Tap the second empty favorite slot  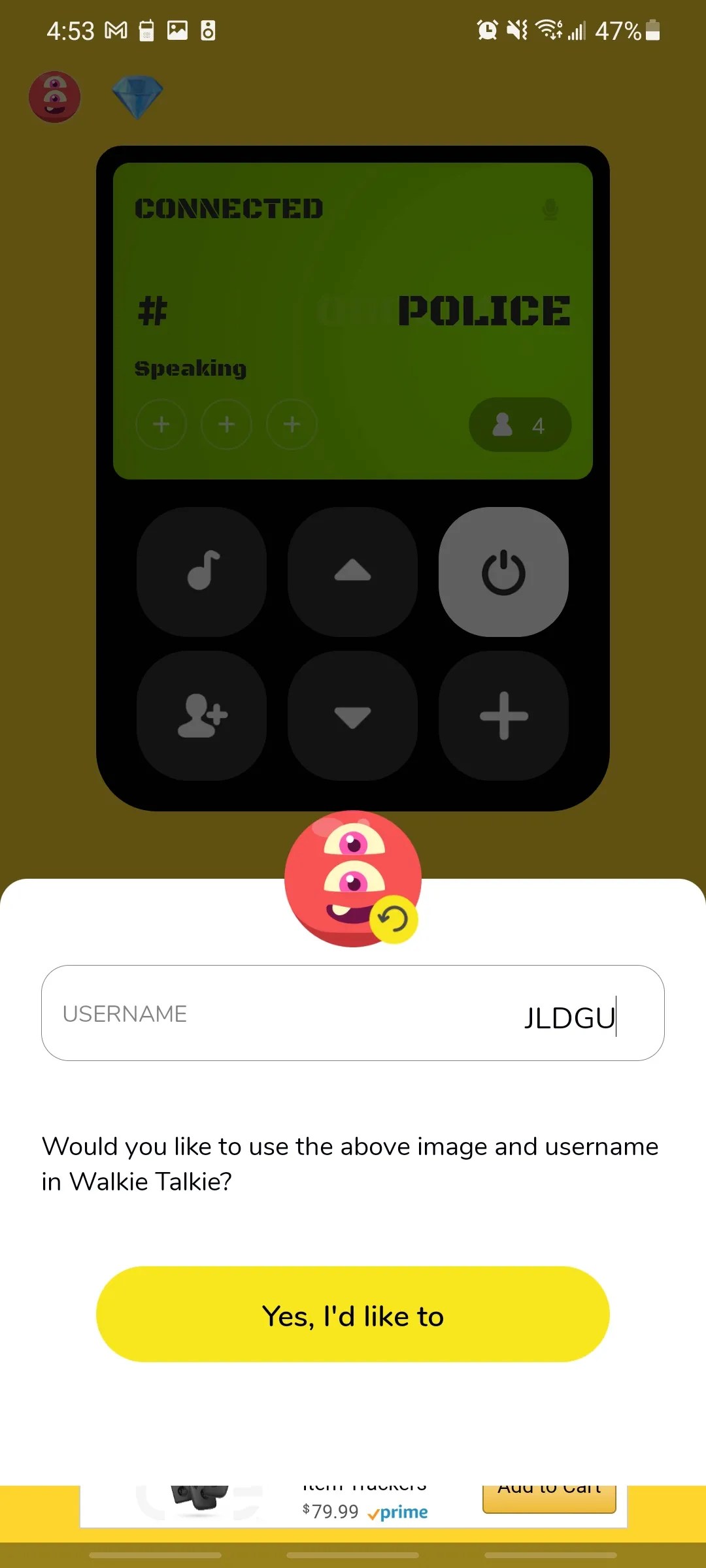[x=227, y=425]
